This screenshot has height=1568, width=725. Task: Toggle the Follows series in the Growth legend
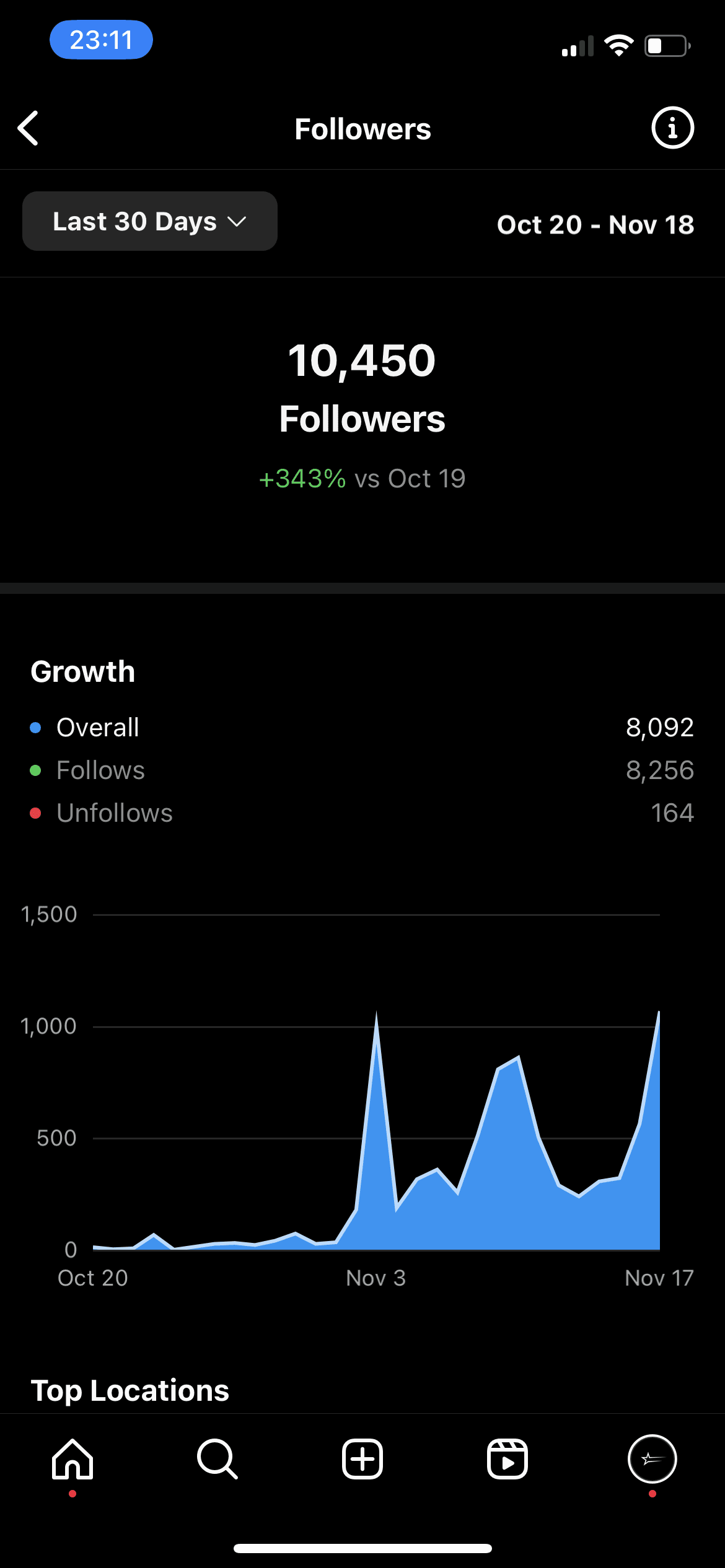[100, 770]
